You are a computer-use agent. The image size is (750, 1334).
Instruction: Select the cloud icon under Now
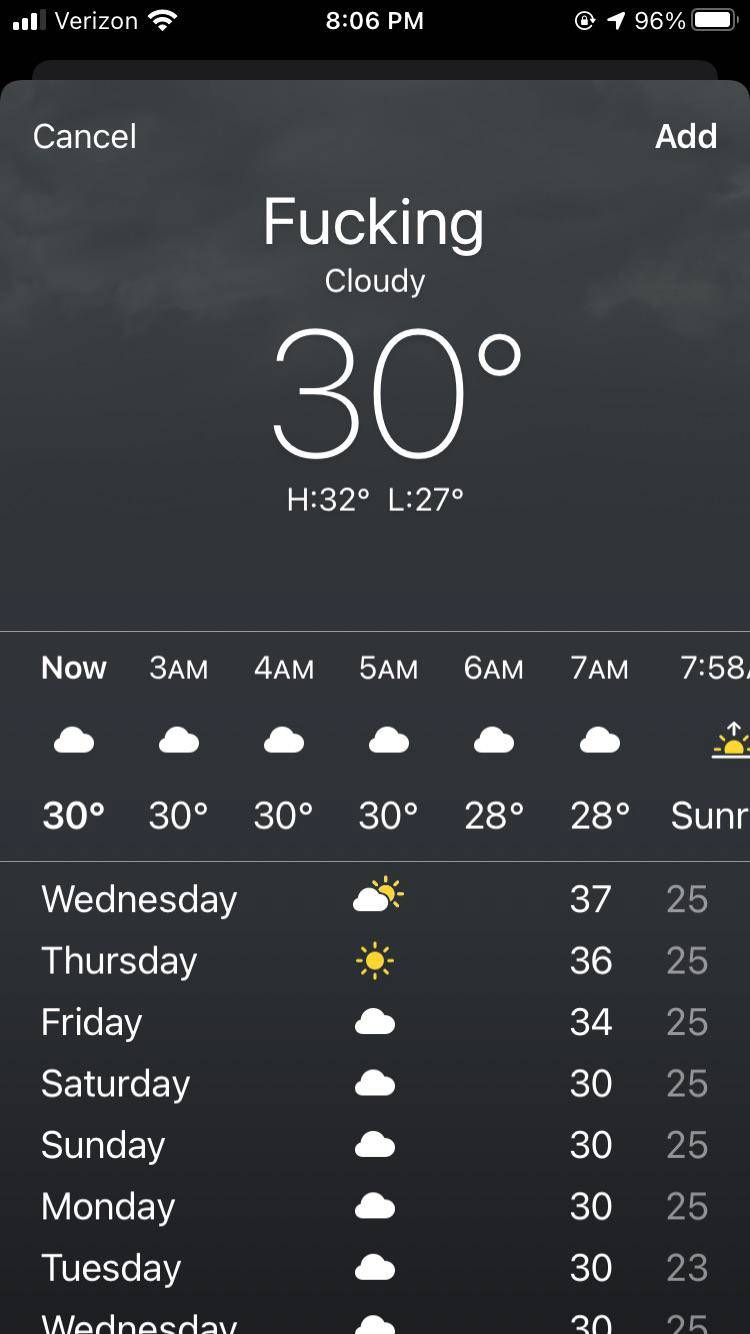coord(73,740)
